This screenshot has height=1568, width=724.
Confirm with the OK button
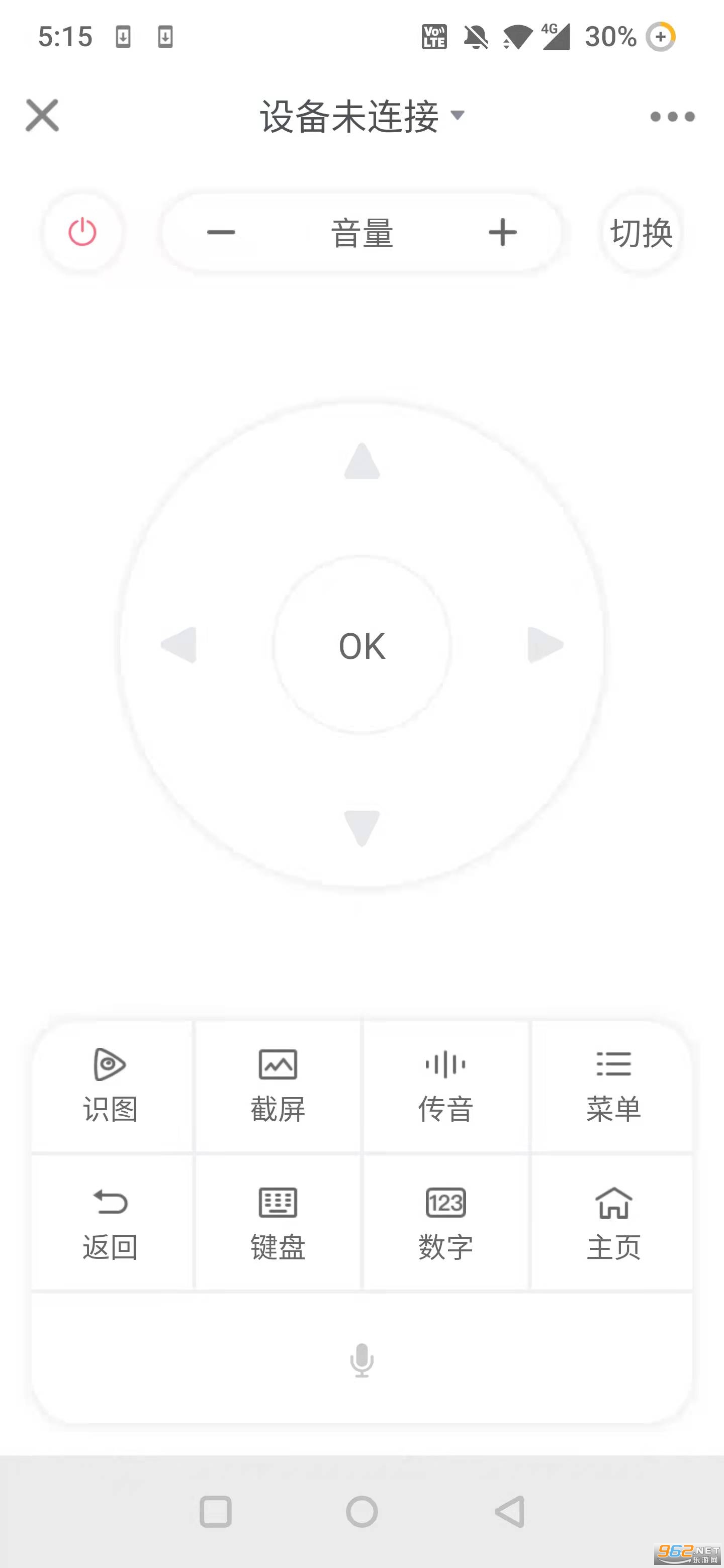(x=361, y=645)
